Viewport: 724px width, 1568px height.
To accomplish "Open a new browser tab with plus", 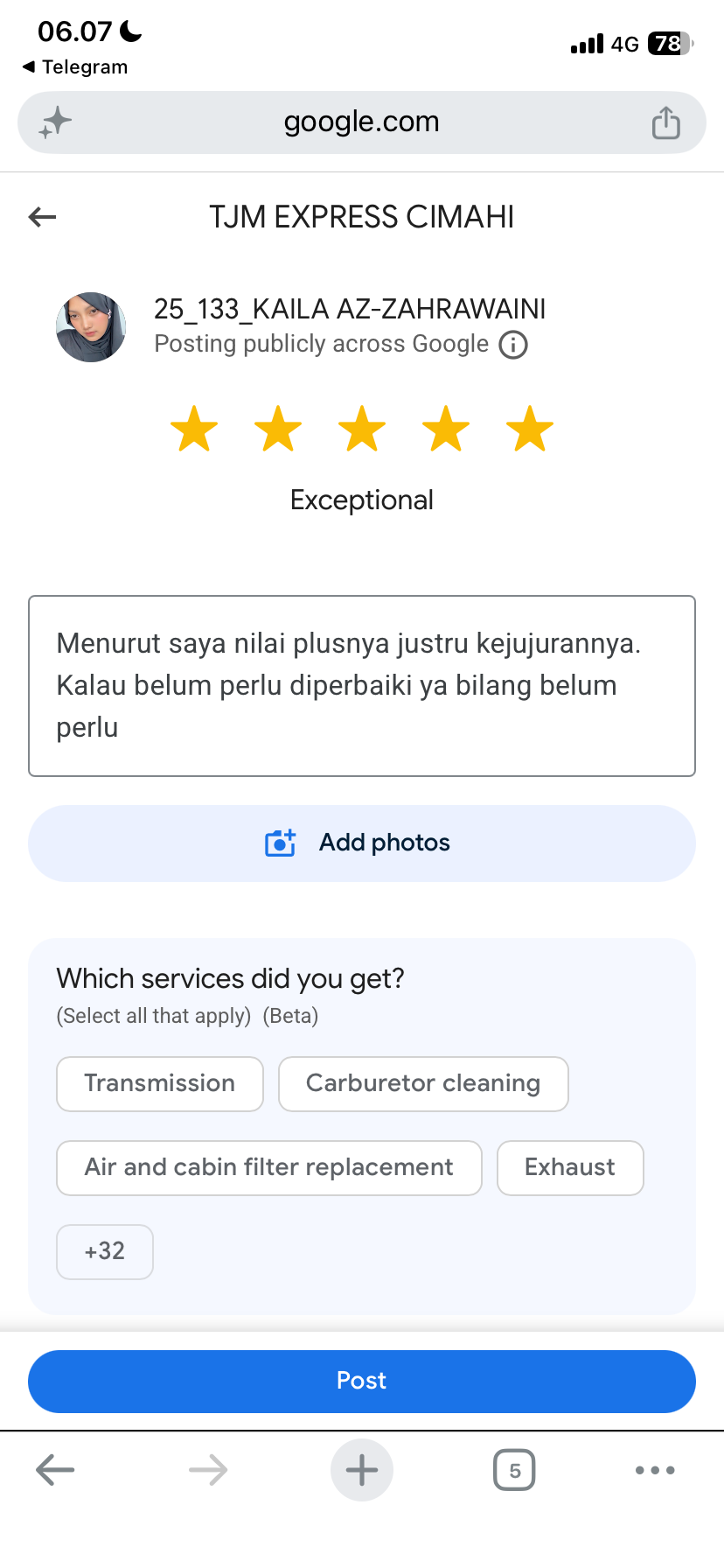I will 362,1470.
